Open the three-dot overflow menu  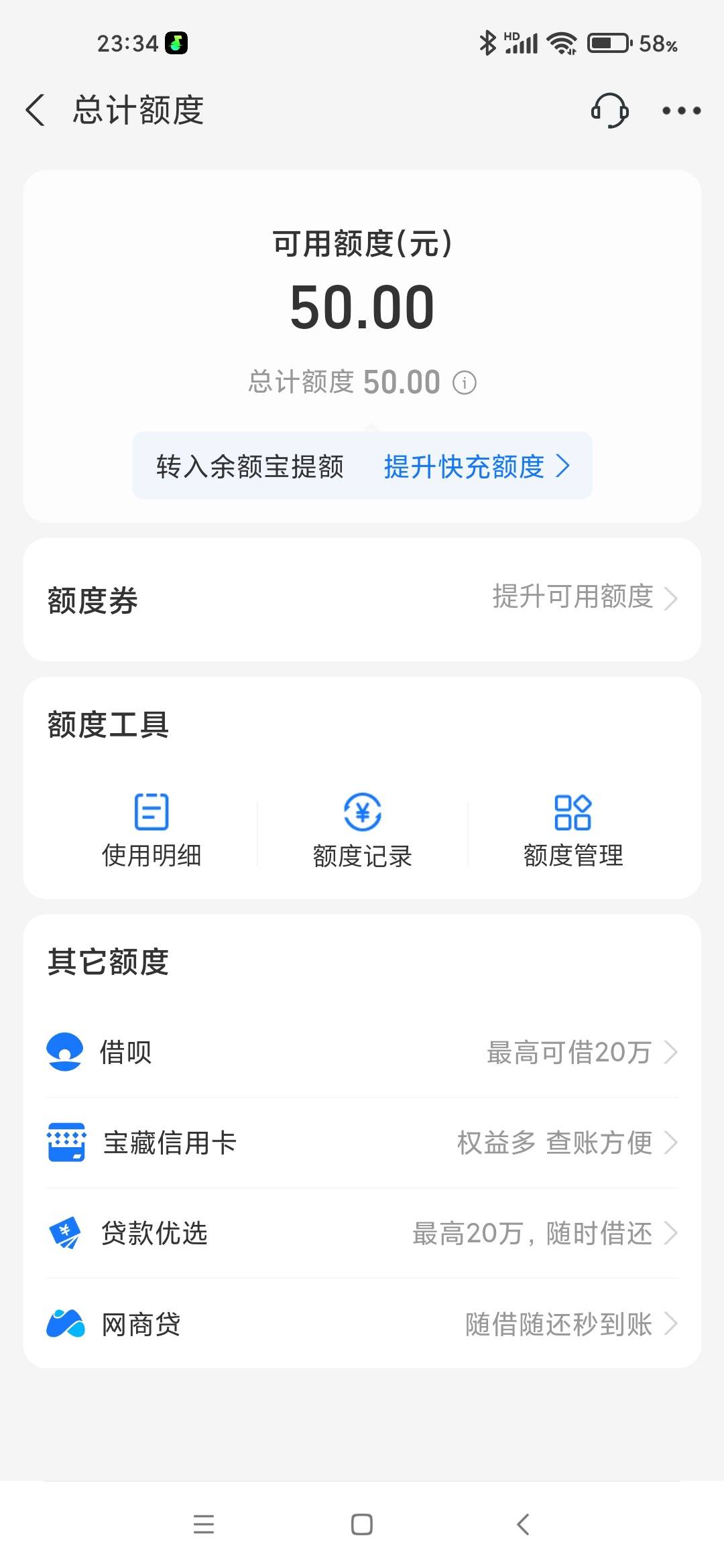point(681,111)
